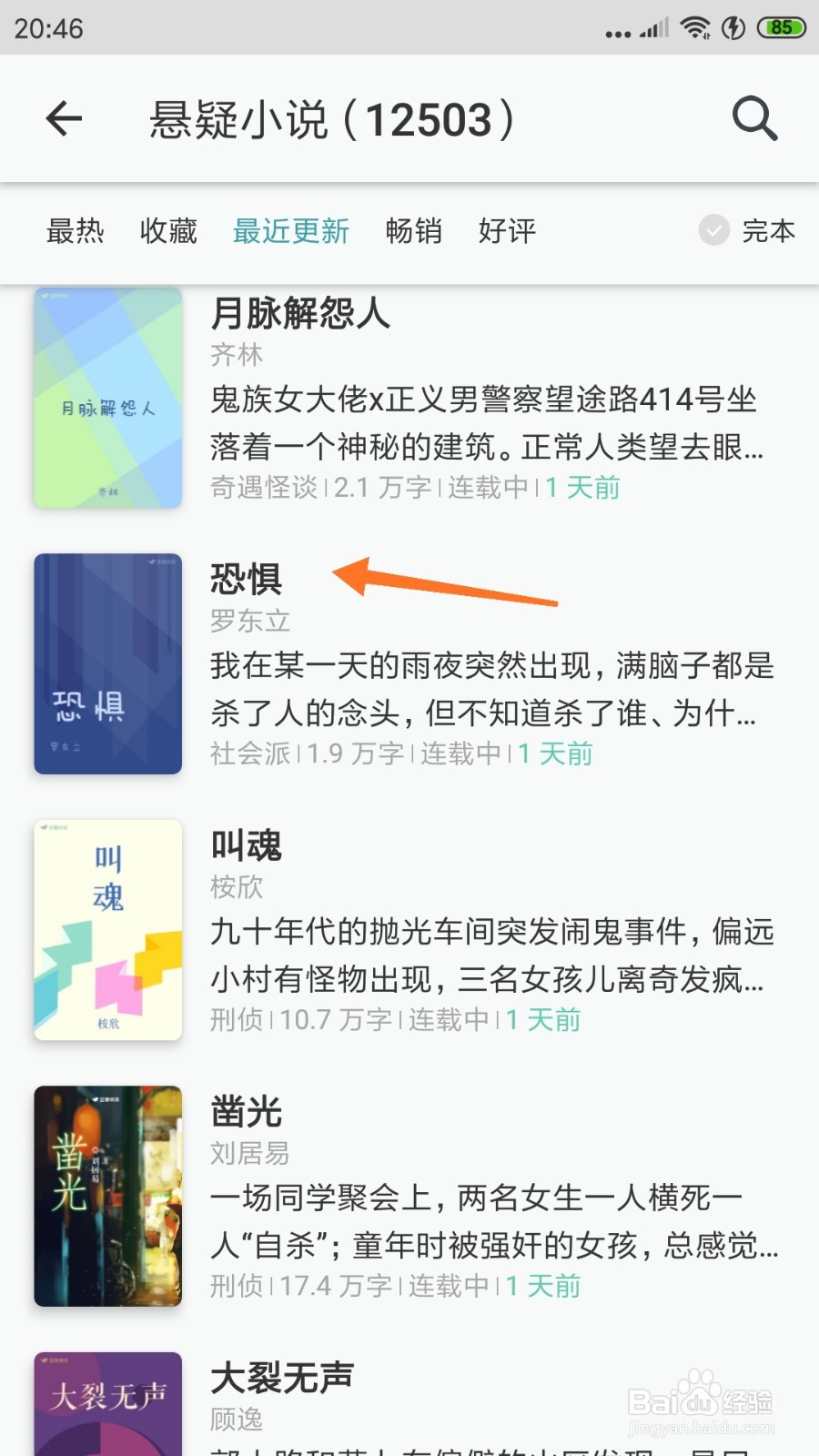The image size is (819, 1456).
Task: Switch to the 最热 tab
Action: (x=76, y=232)
